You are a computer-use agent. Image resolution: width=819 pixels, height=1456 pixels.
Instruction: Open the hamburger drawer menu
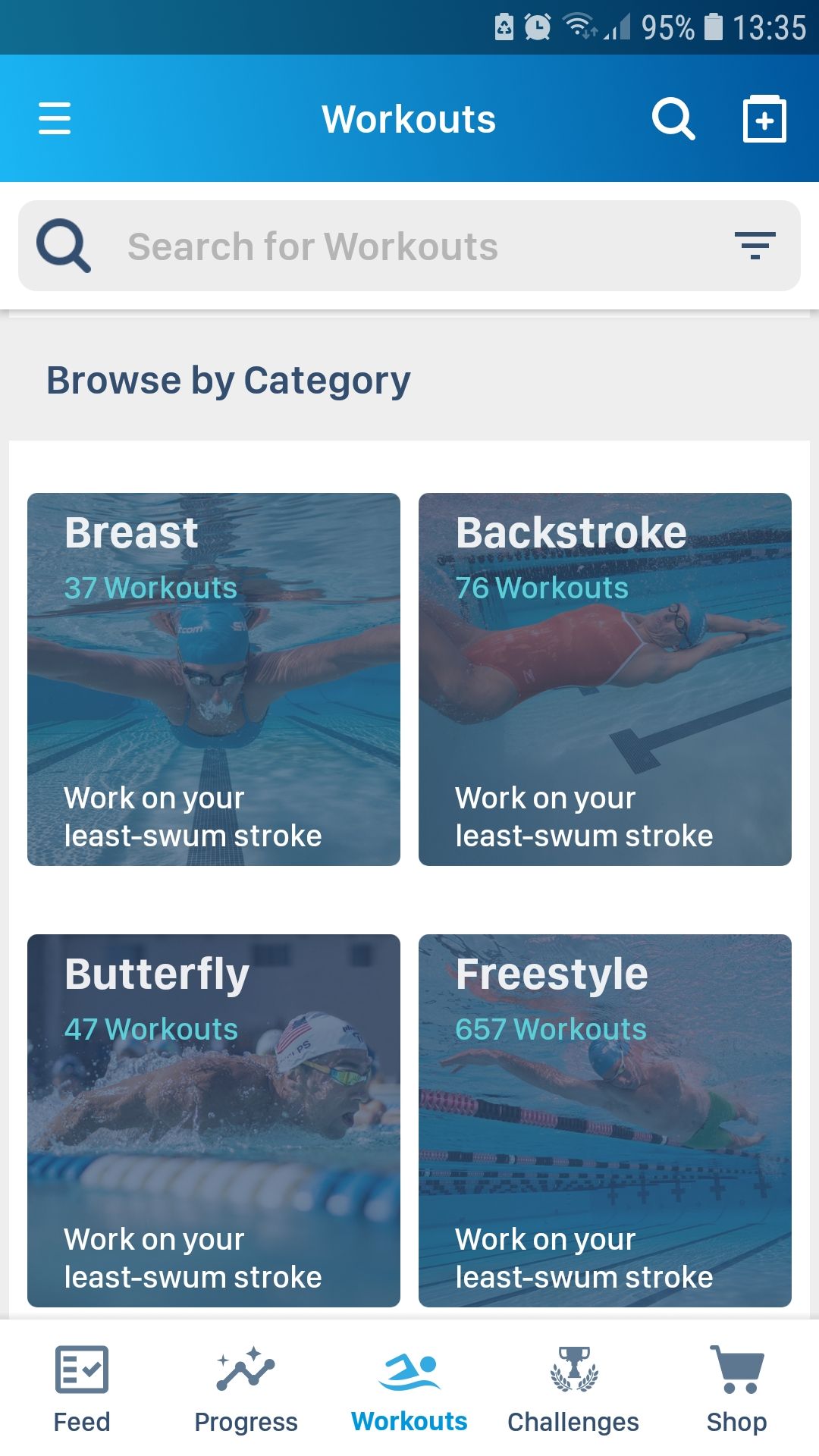(55, 119)
